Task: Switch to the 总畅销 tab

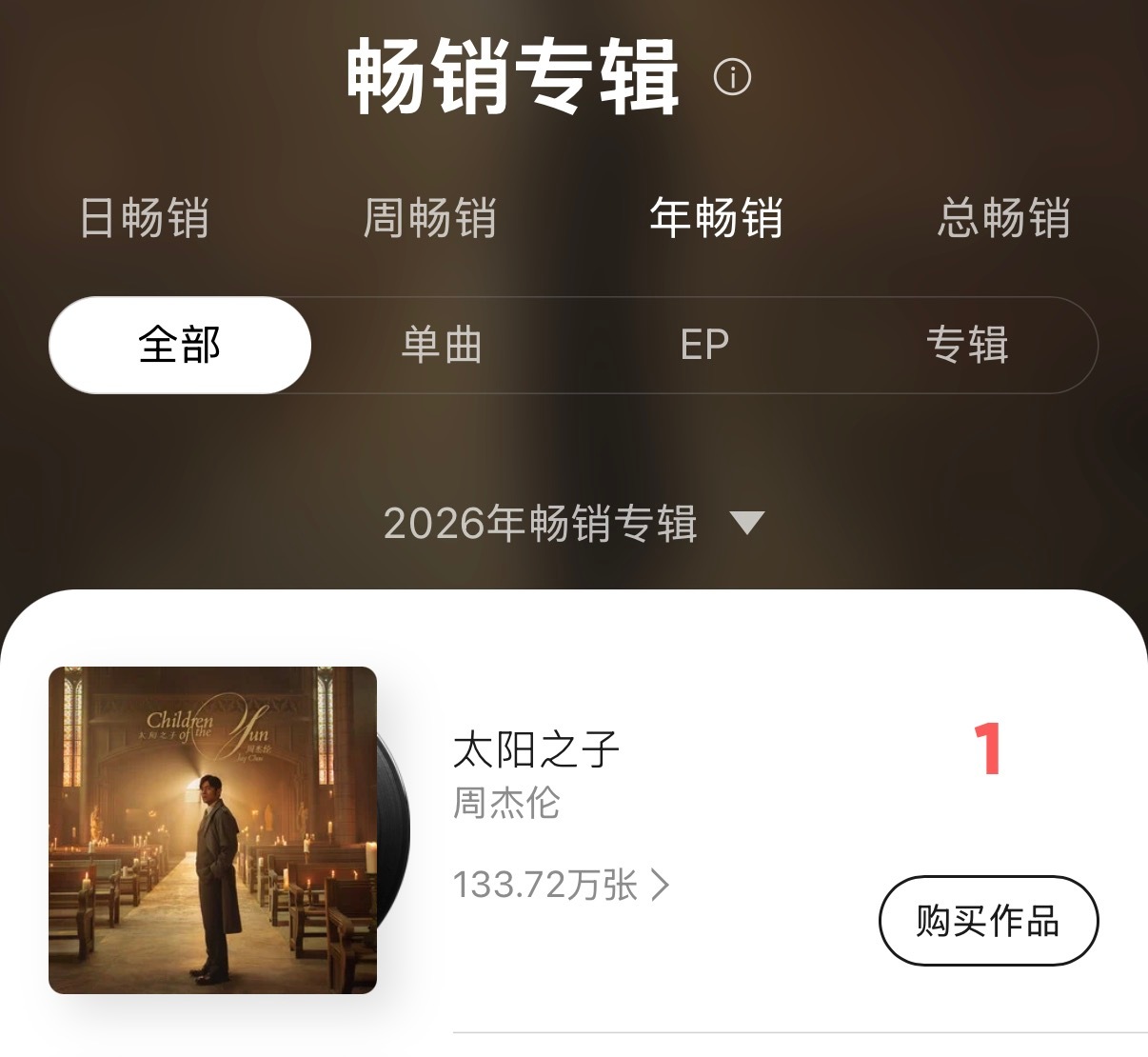Action: click(x=1003, y=218)
